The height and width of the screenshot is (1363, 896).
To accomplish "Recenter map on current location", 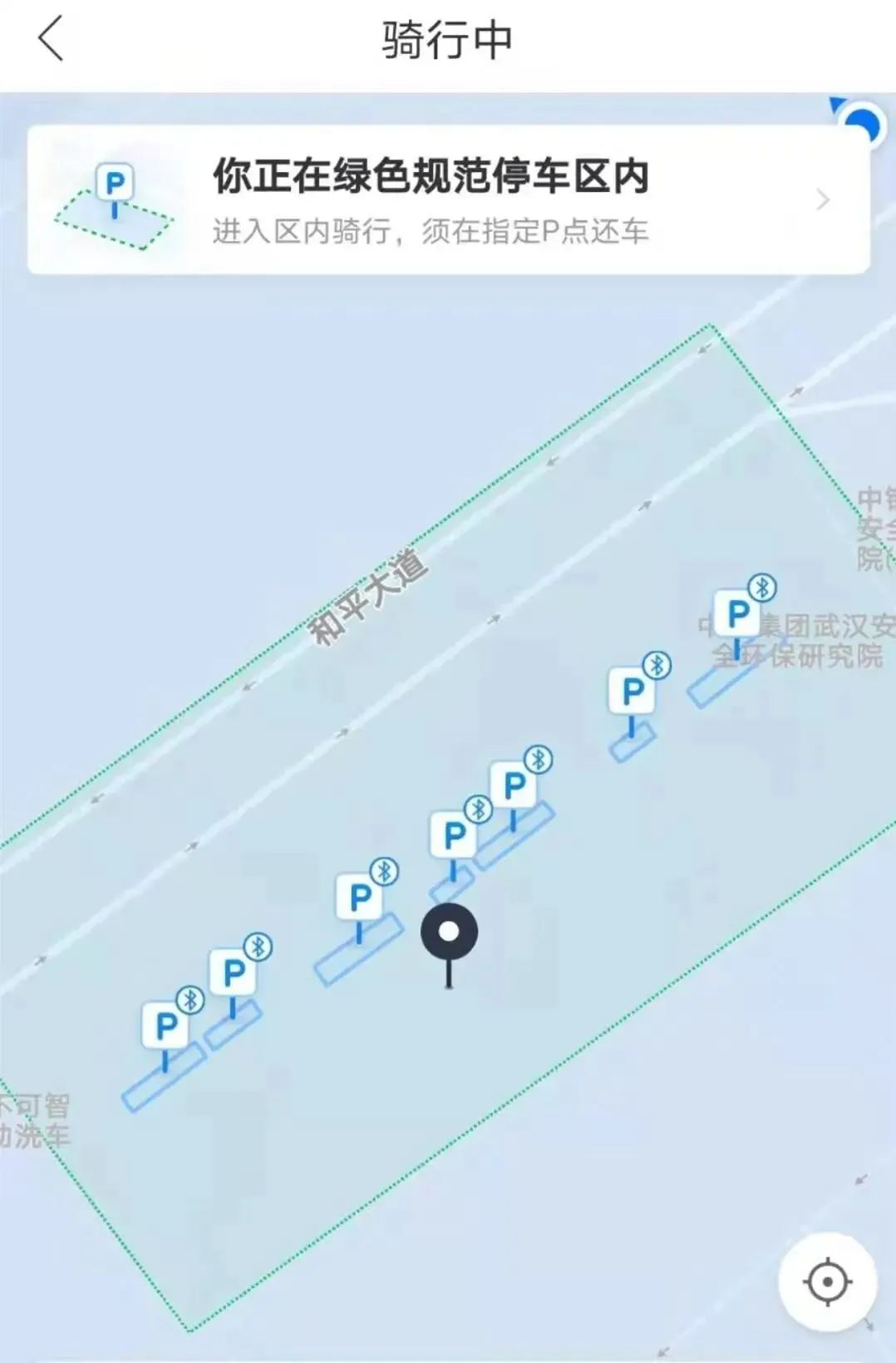I will [827, 1282].
